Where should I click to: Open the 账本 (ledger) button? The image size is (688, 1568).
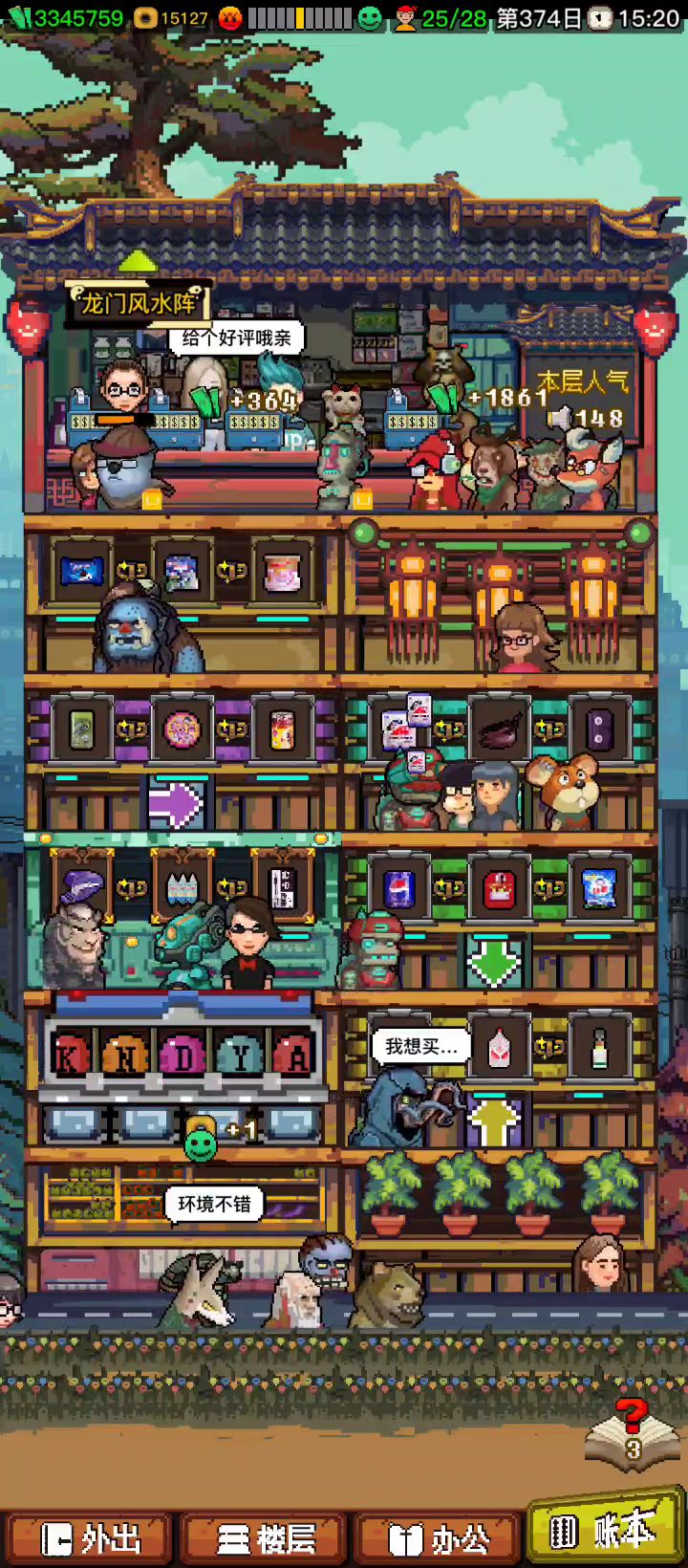click(x=607, y=1528)
